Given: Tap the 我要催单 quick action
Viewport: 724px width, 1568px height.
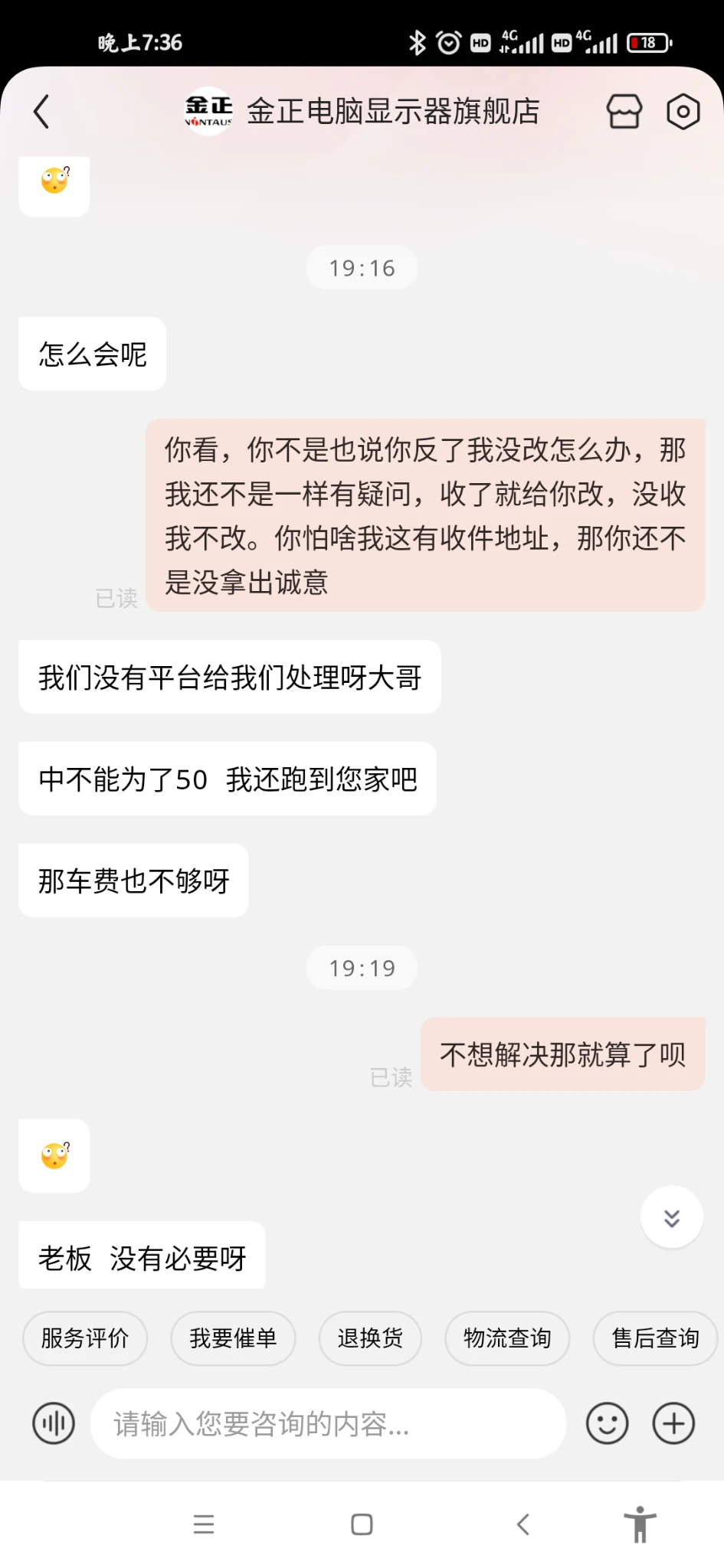Looking at the screenshot, I should tap(233, 1338).
